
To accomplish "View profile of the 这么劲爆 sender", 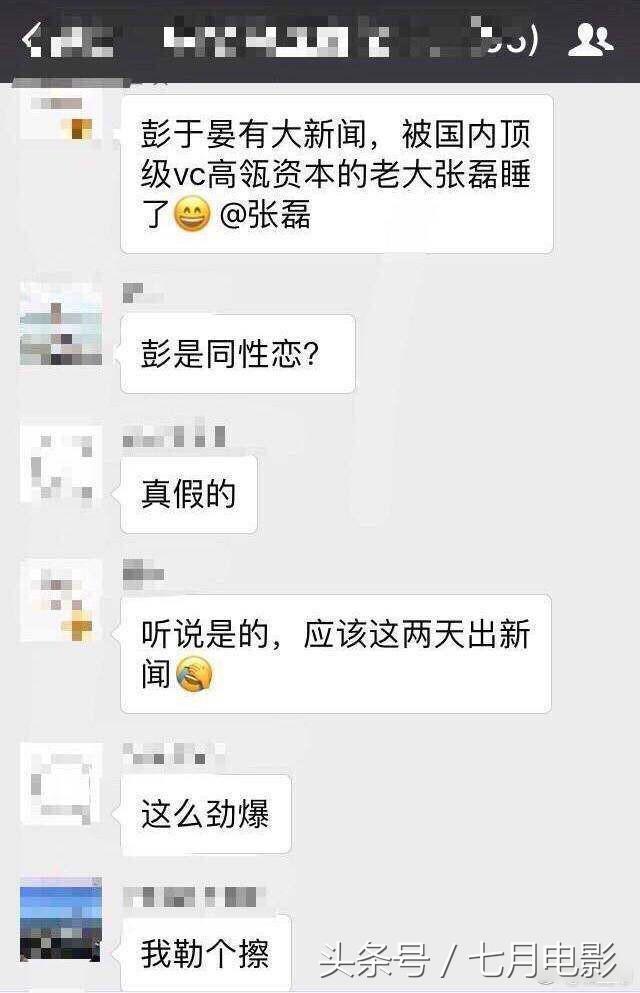I will 61,783.
